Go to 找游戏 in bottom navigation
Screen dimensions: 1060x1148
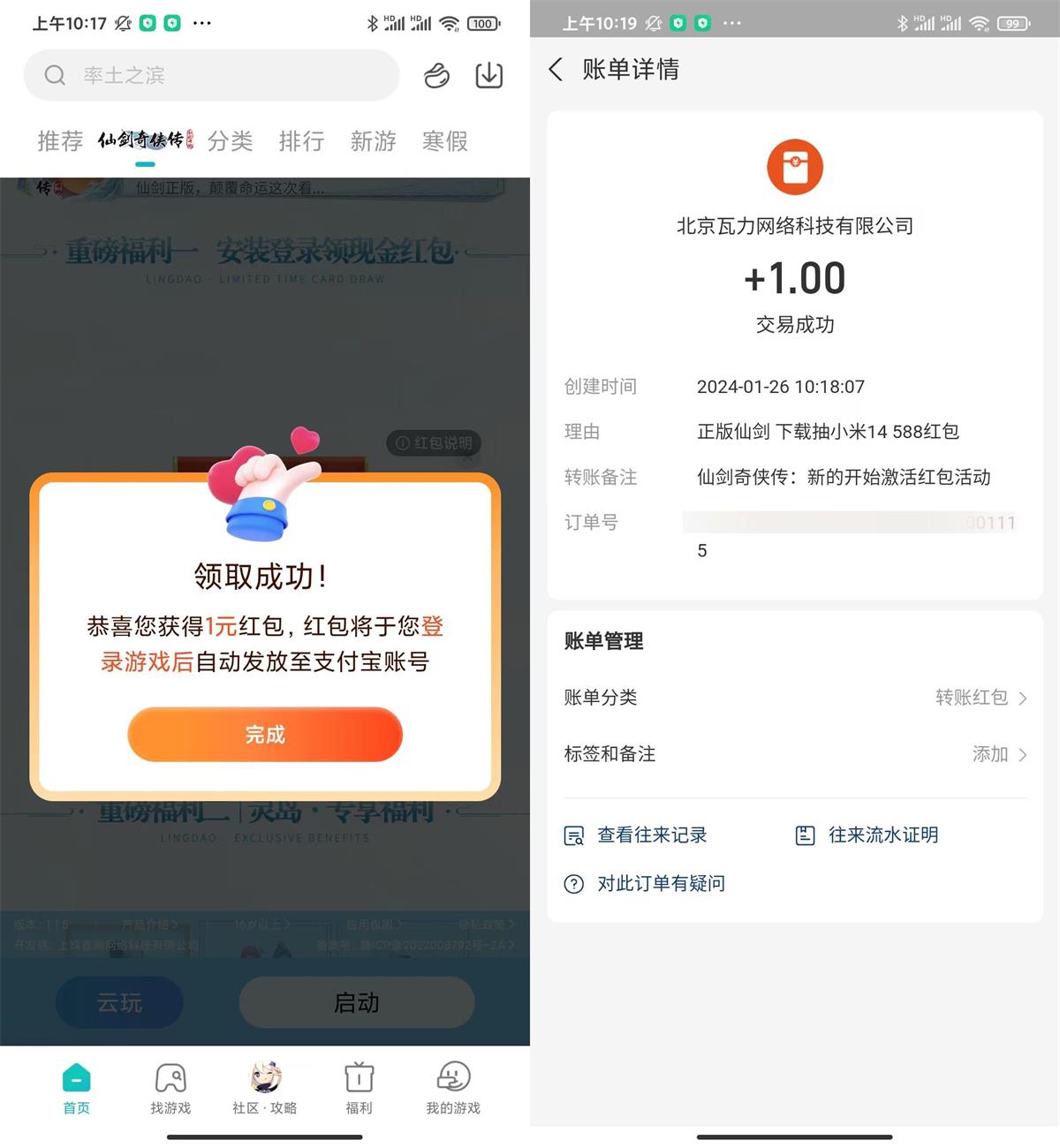pos(170,1089)
